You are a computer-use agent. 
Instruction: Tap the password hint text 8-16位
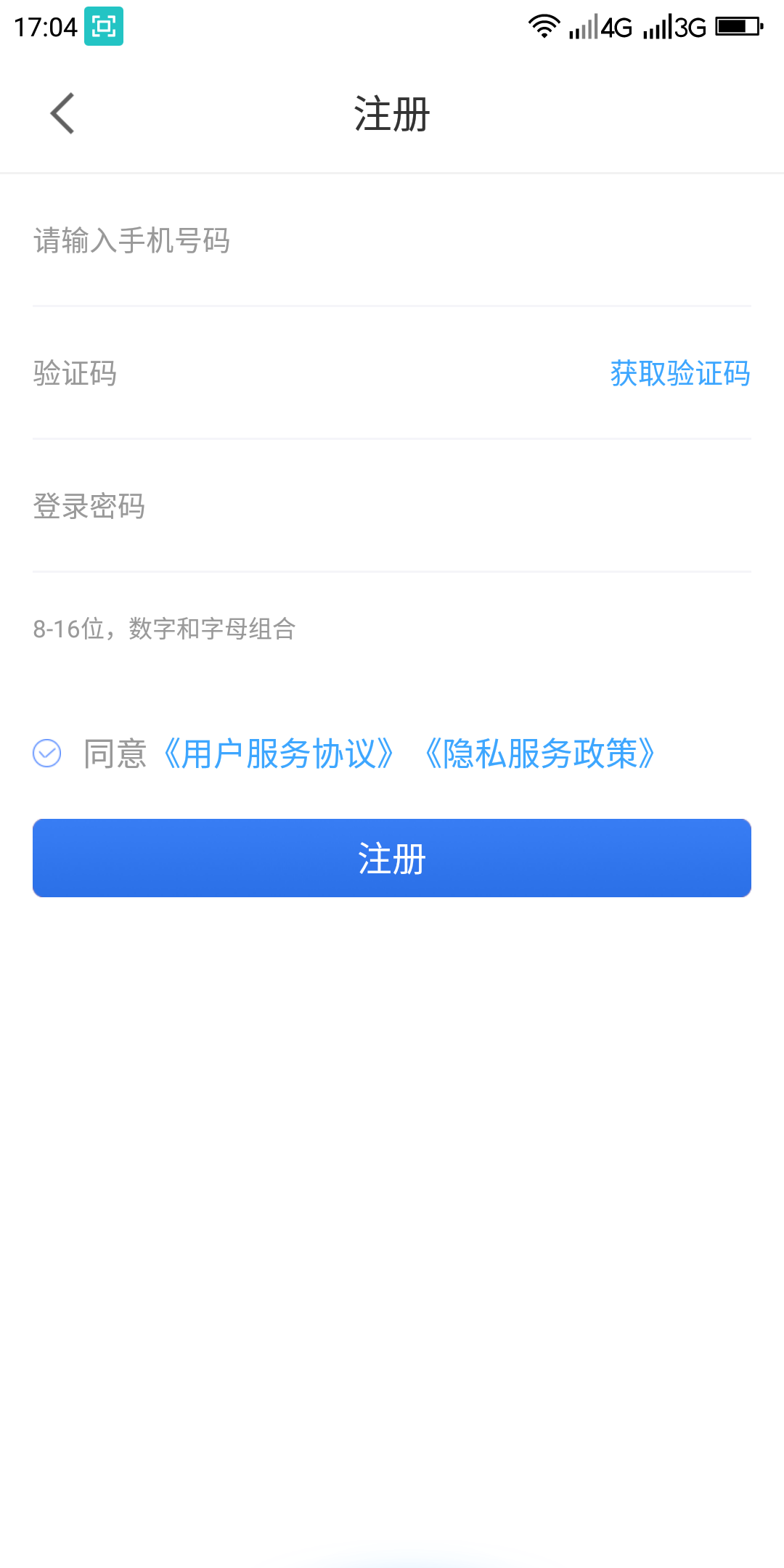165,629
